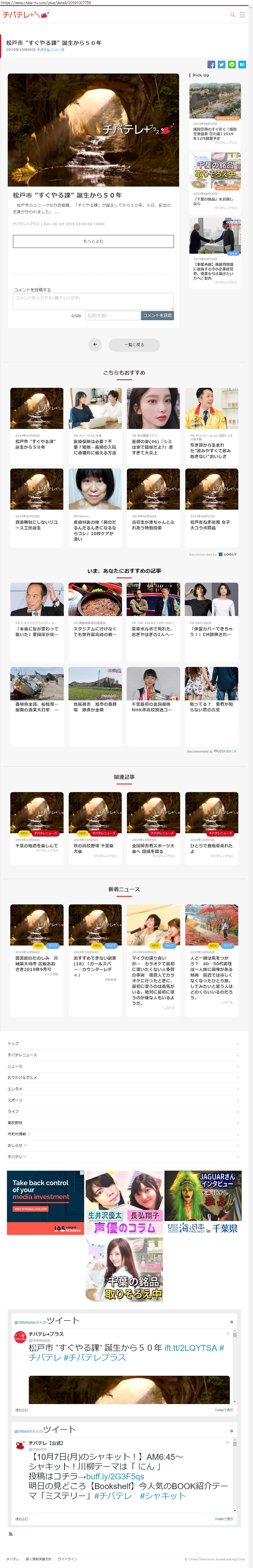
Task: Share article on Twitter
Action: coord(221,65)
